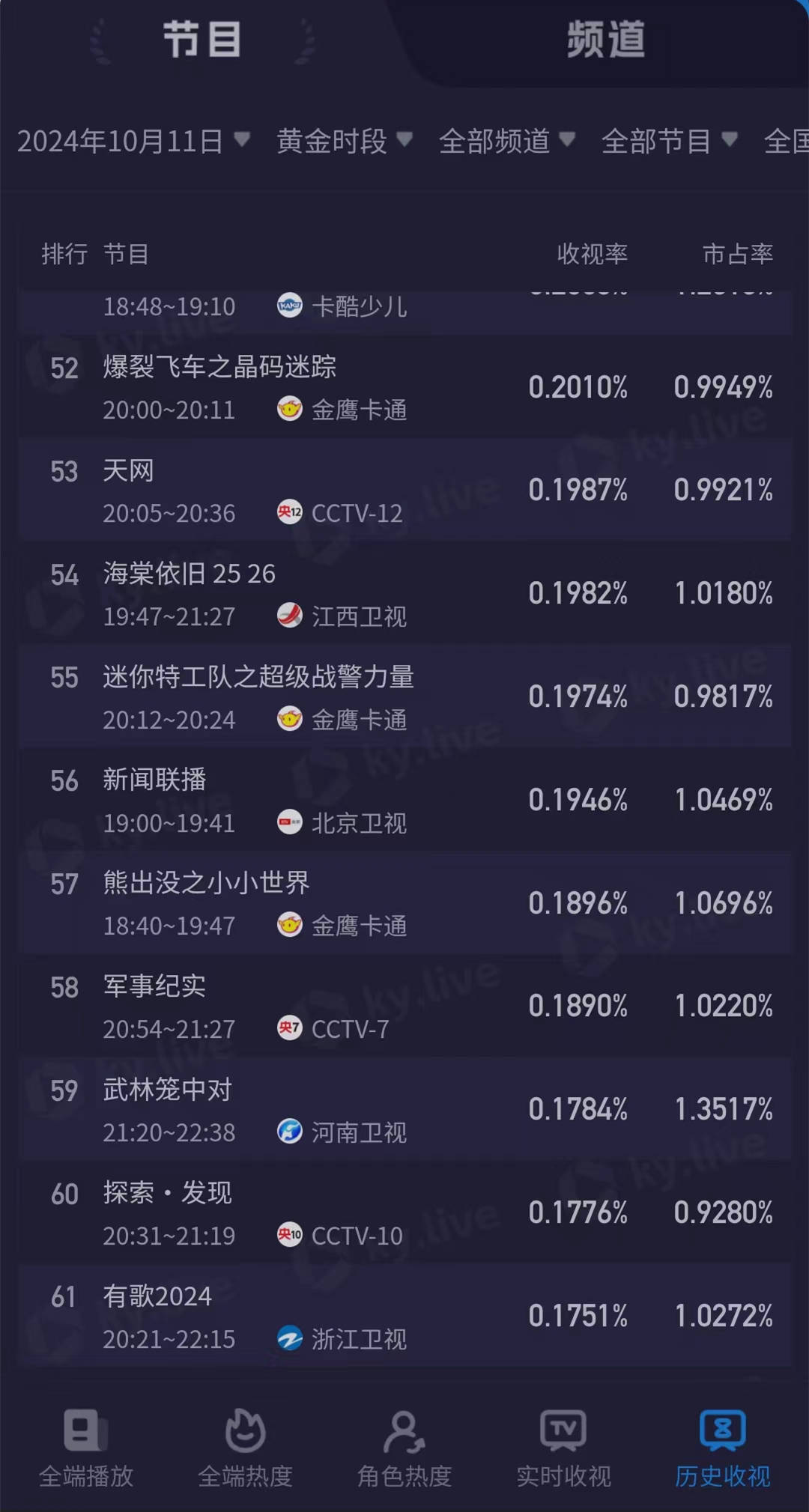Expand the 黄金时段 time slot dropdown
809x1512 pixels.
(344, 141)
